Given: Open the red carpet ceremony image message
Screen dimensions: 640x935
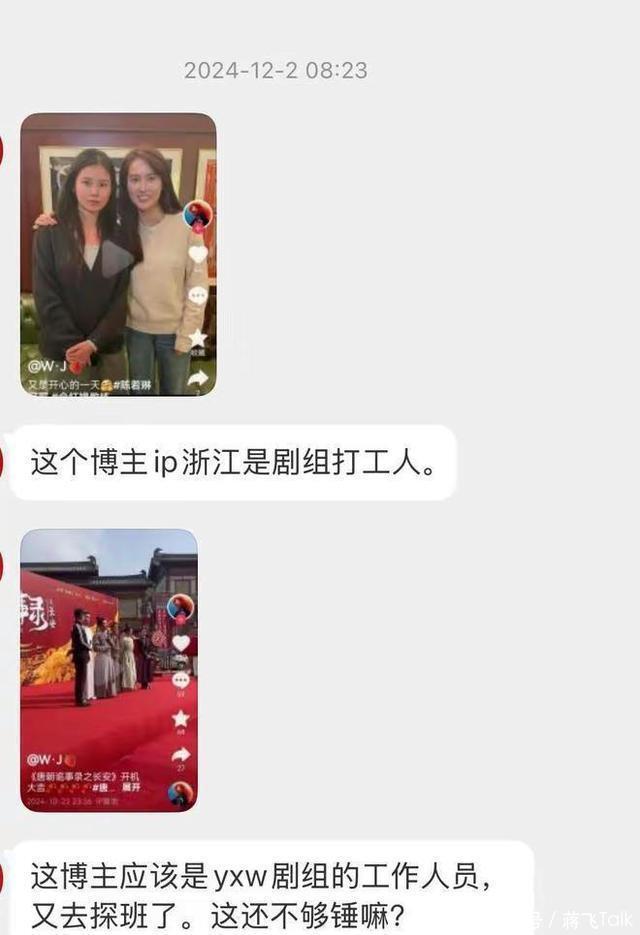Looking at the screenshot, I should point(108,670).
